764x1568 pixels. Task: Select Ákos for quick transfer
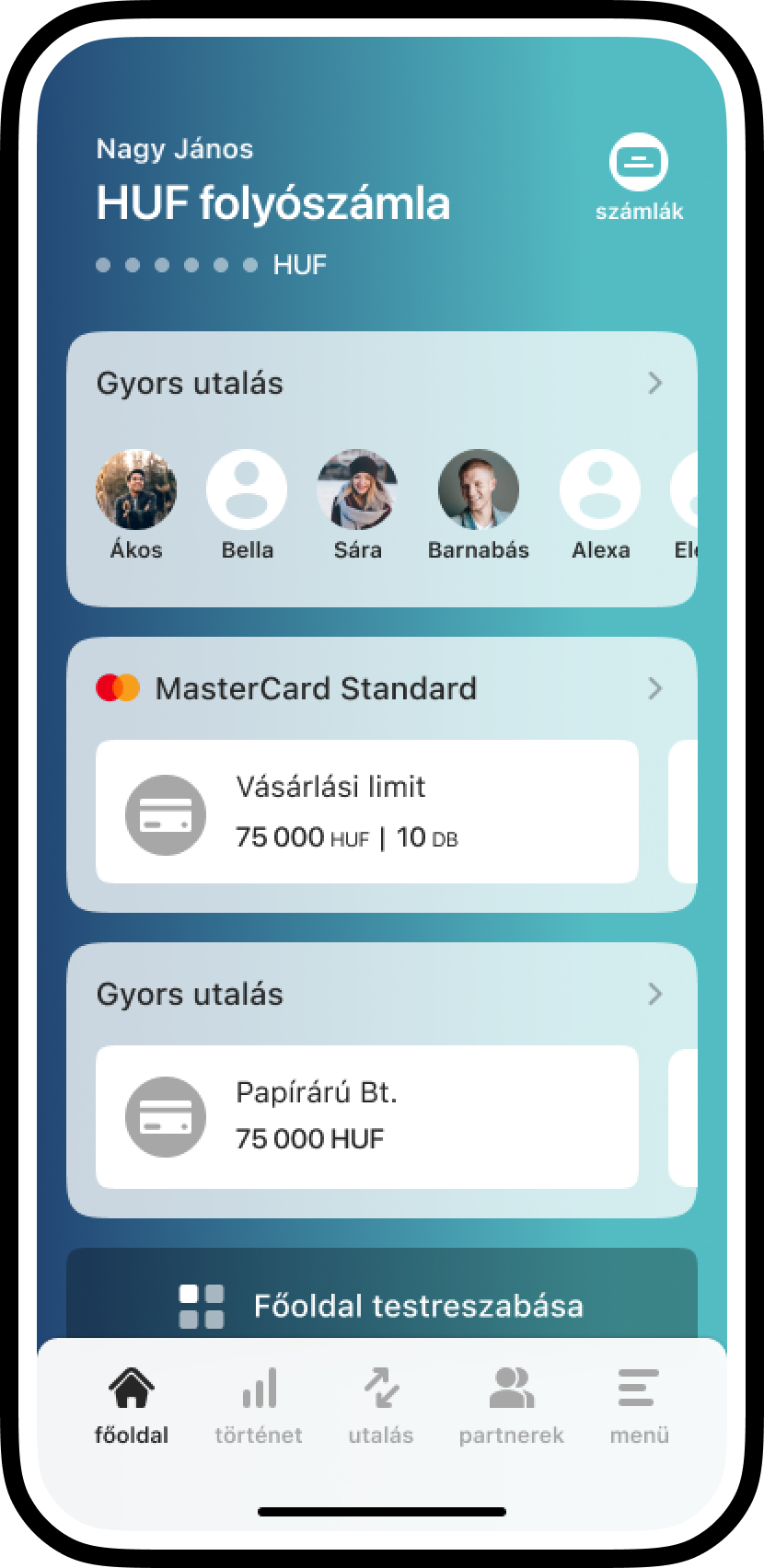coord(136,490)
